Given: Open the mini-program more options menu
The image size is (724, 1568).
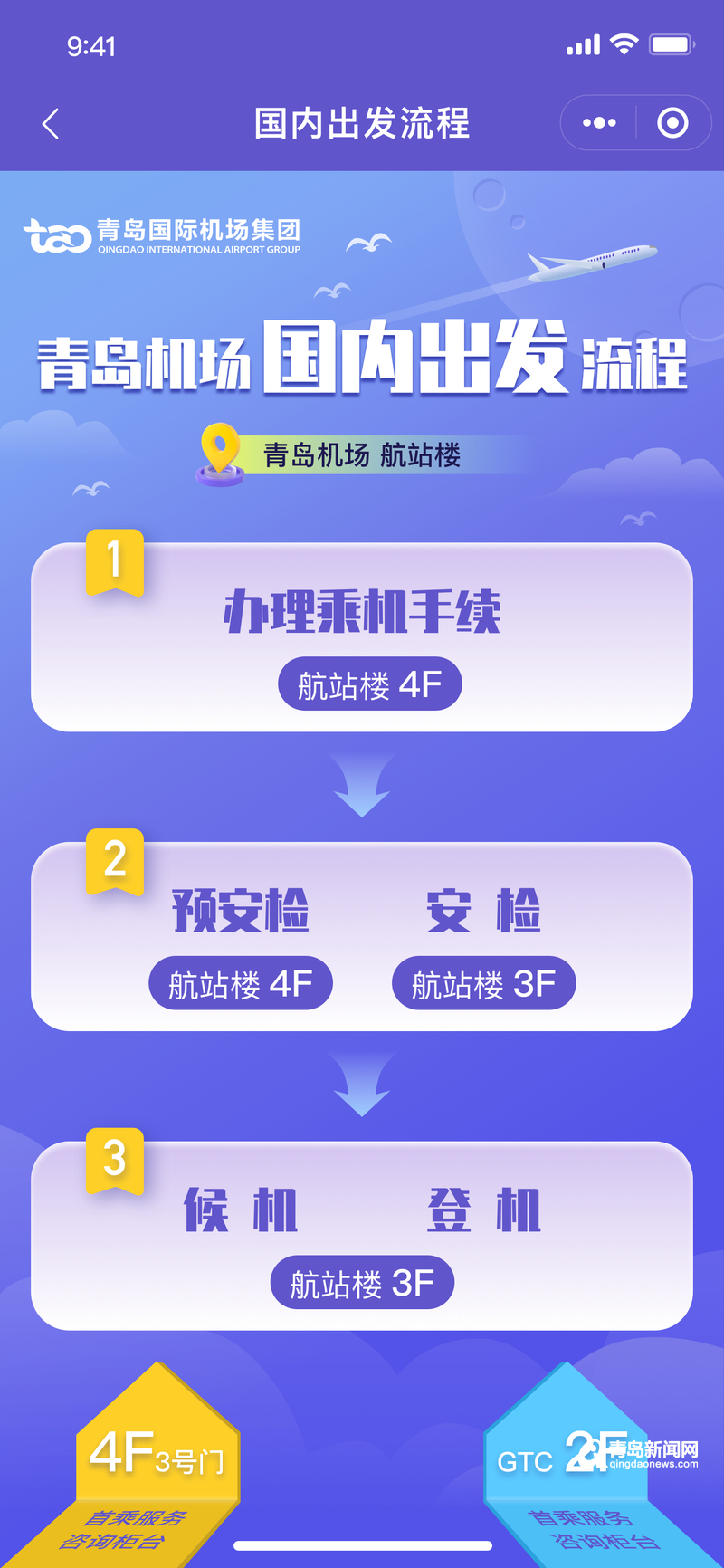Looking at the screenshot, I should pyautogui.click(x=599, y=123).
